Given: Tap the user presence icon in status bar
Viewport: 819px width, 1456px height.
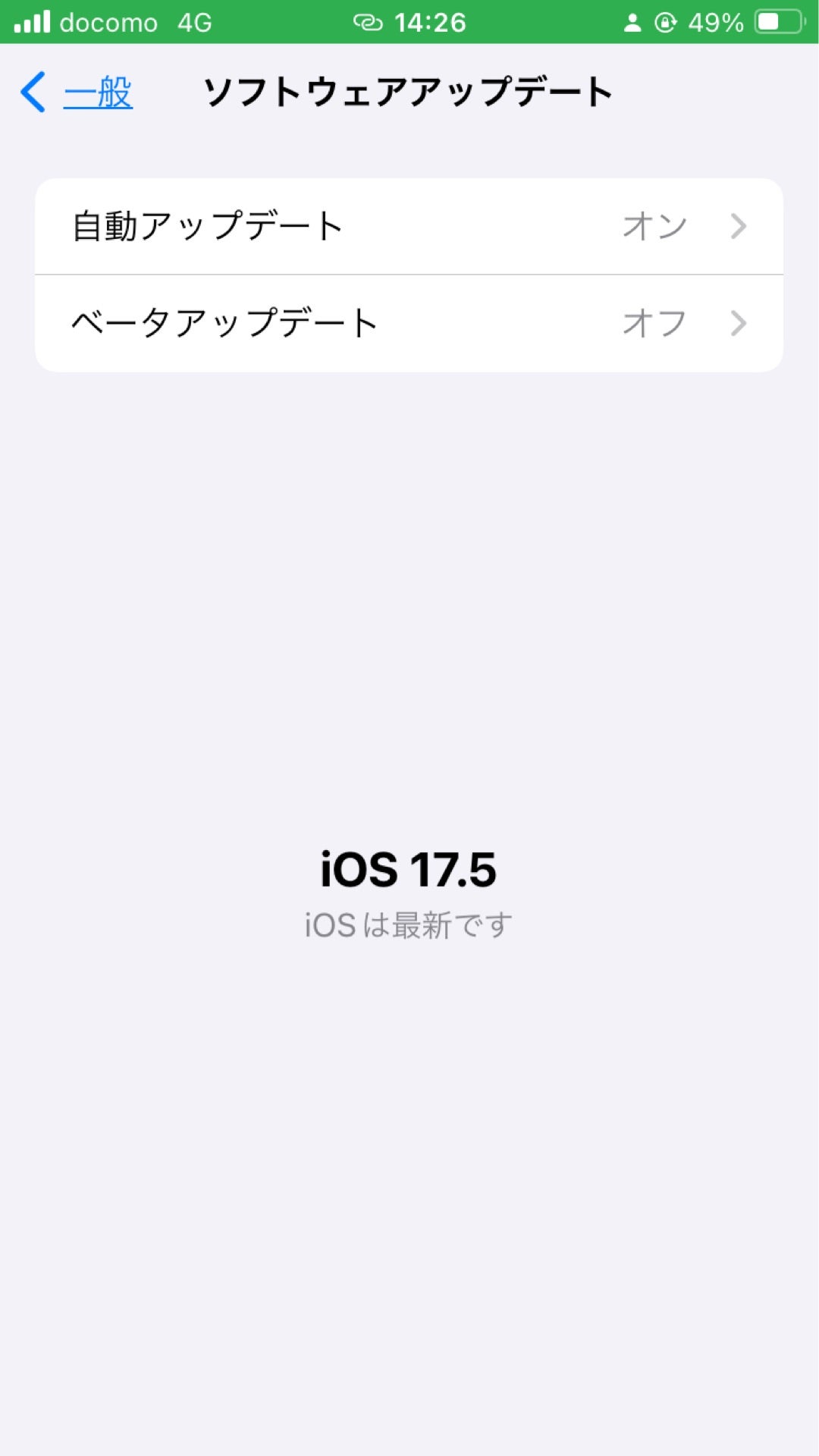Looking at the screenshot, I should pos(632,22).
